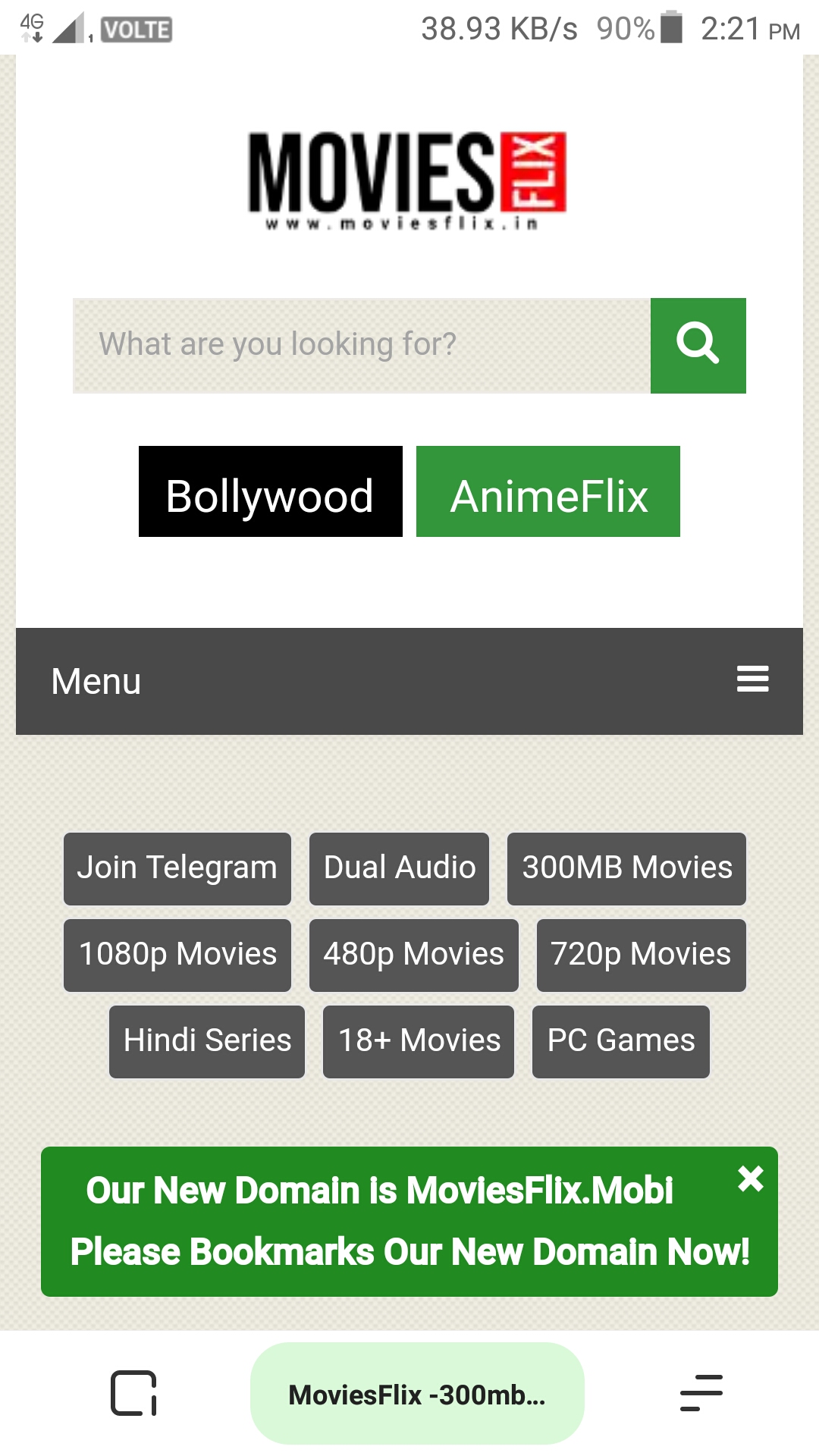Viewport: 819px width, 1456px height.
Task: Go to AnimeFlix
Action: [x=548, y=491]
